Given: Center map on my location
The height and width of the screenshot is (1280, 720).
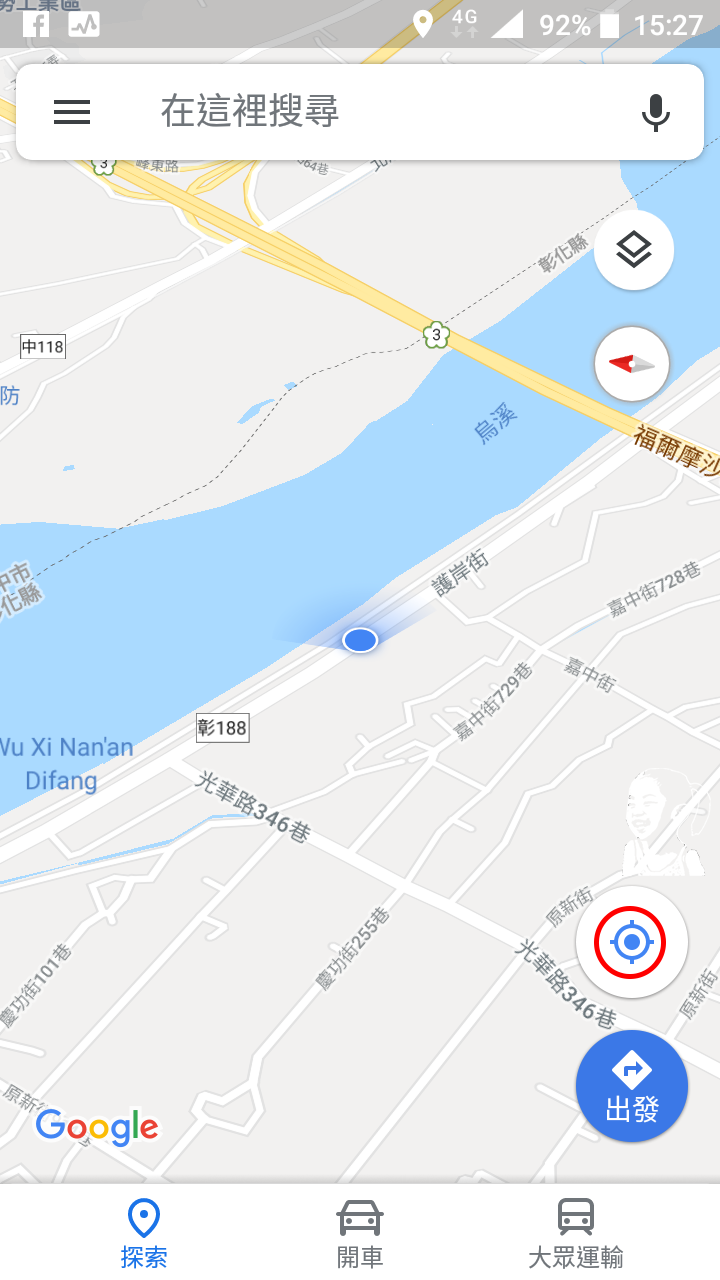Looking at the screenshot, I should [x=631, y=942].
